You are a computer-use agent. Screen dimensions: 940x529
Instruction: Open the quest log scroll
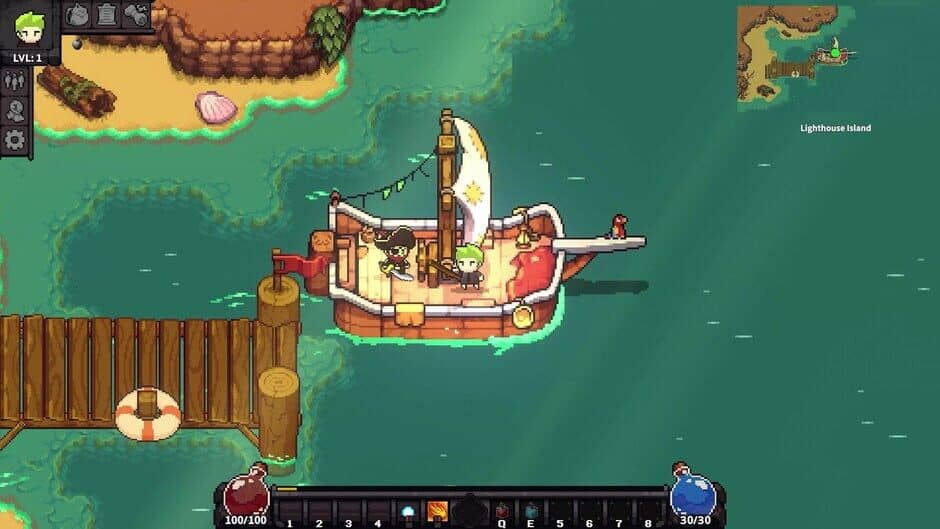click(107, 14)
